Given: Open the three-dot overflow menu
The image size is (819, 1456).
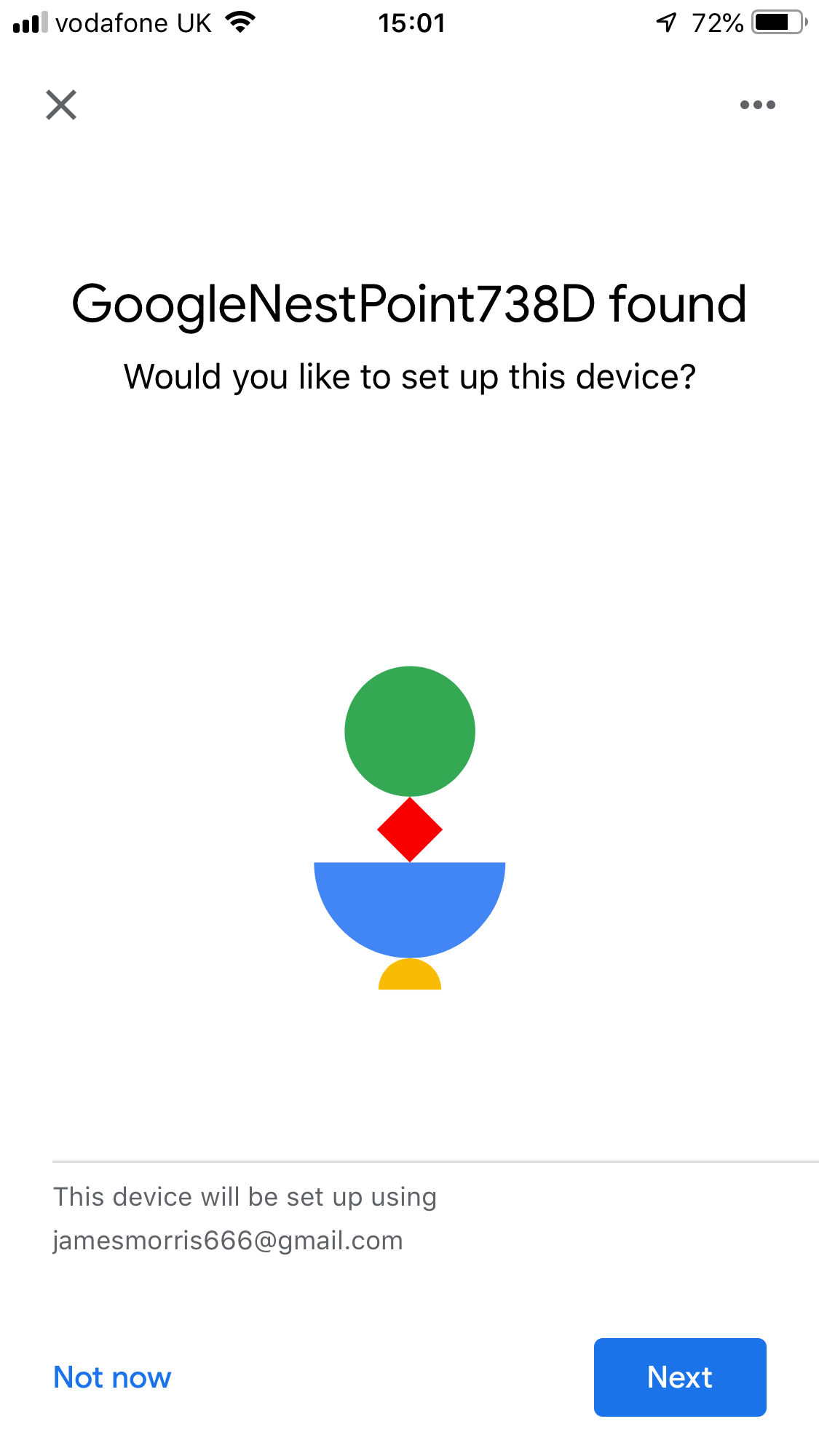Looking at the screenshot, I should coord(757,105).
